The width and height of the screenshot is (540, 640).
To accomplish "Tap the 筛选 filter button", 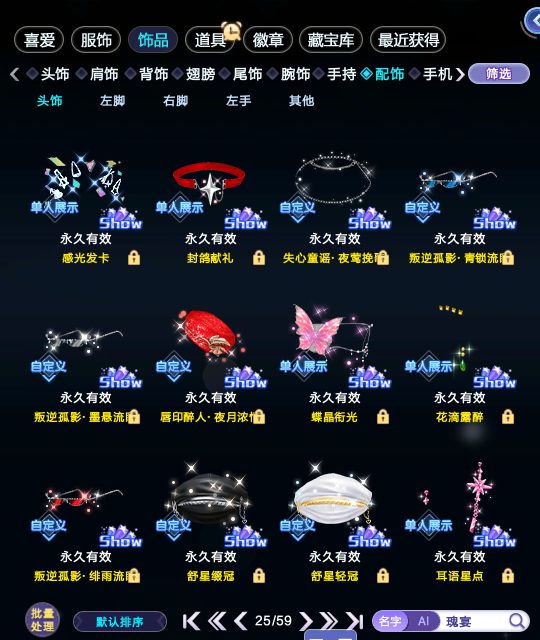I will pos(499,74).
